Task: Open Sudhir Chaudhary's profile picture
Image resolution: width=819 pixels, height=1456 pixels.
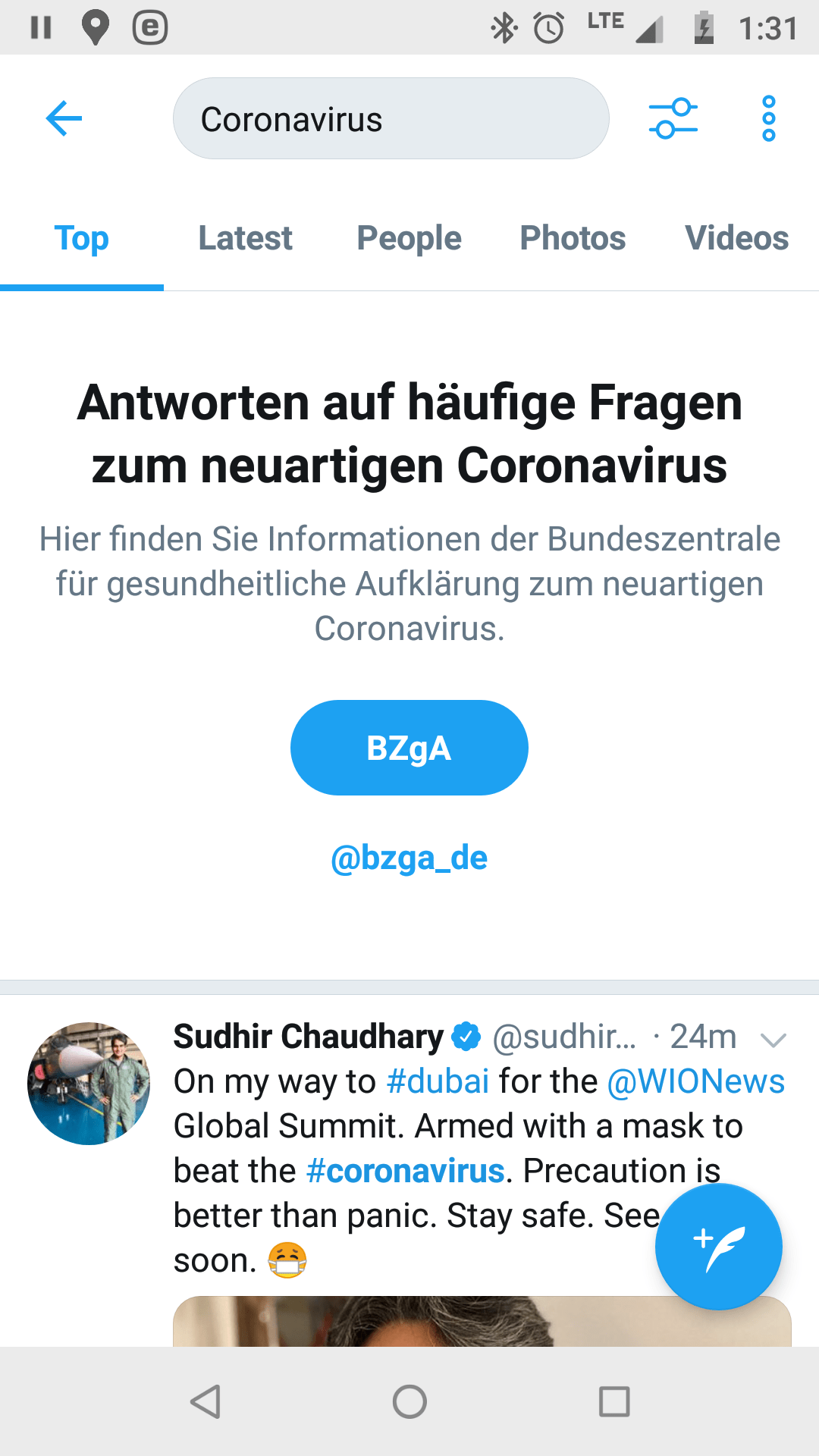Action: [x=89, y=1083]
